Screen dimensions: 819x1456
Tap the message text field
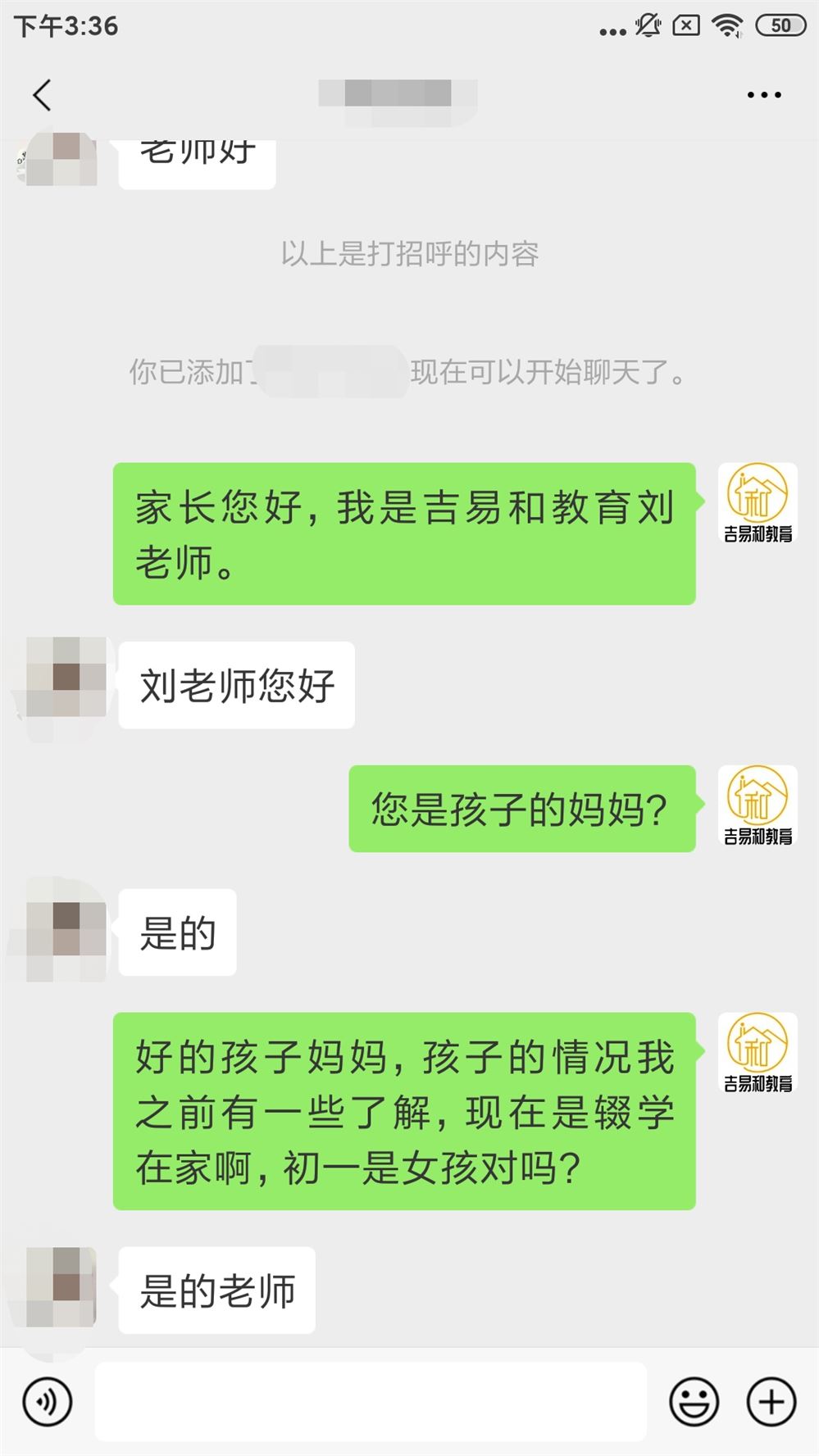click(371, 1402)
